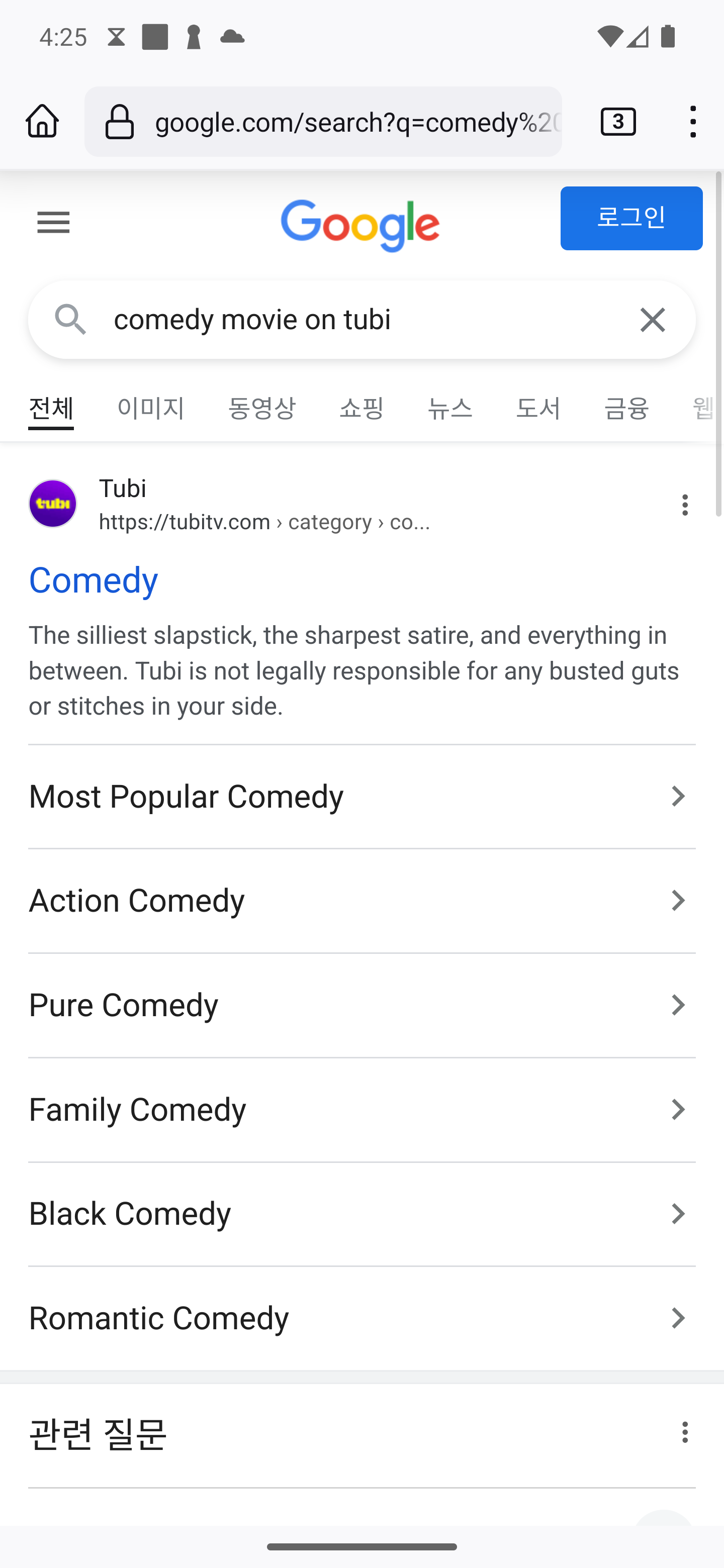Open options for 관련 질문 section
The image size is (724, 1568).
685,1432
